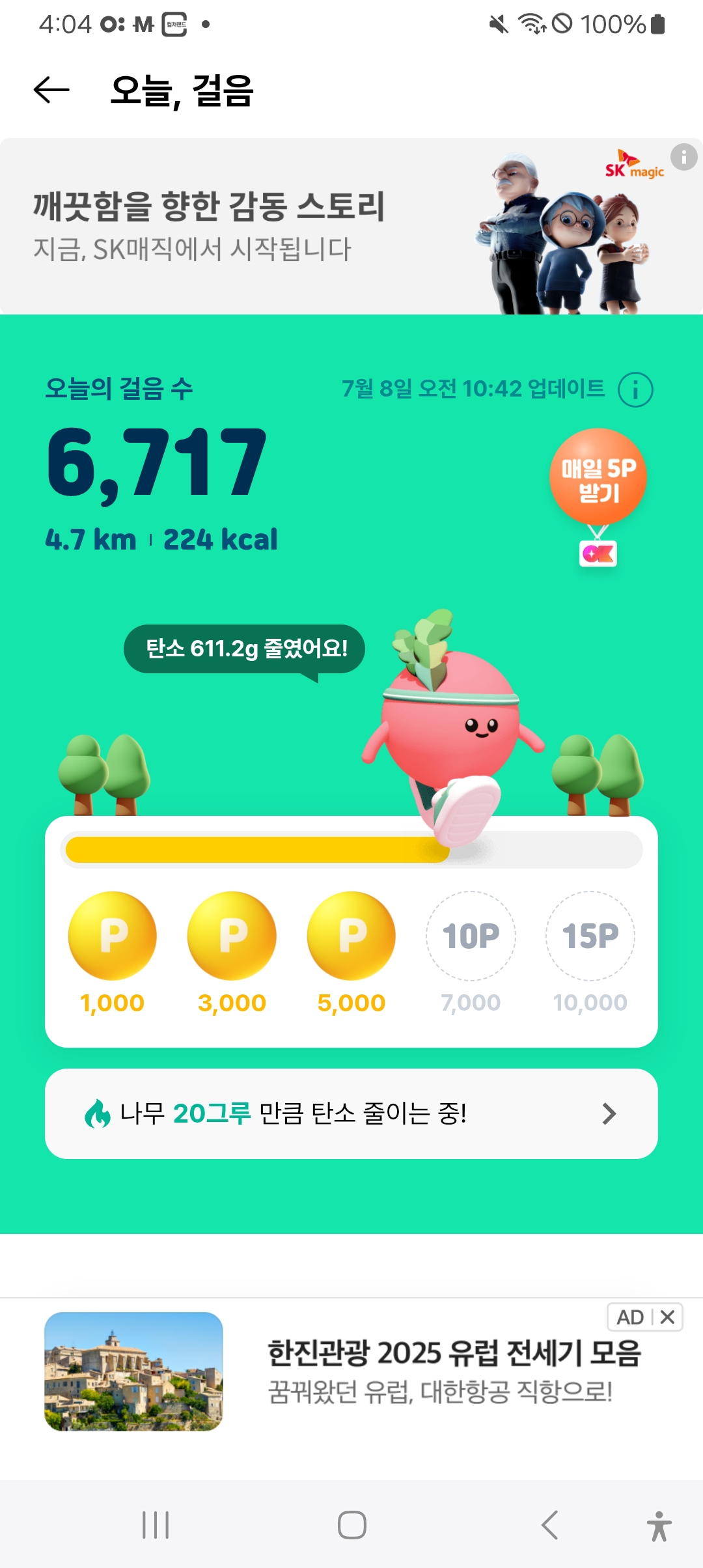Close the 한진관광 ad banner
This screenshot has width=703, height=1568.
[x=667, y=1317]
